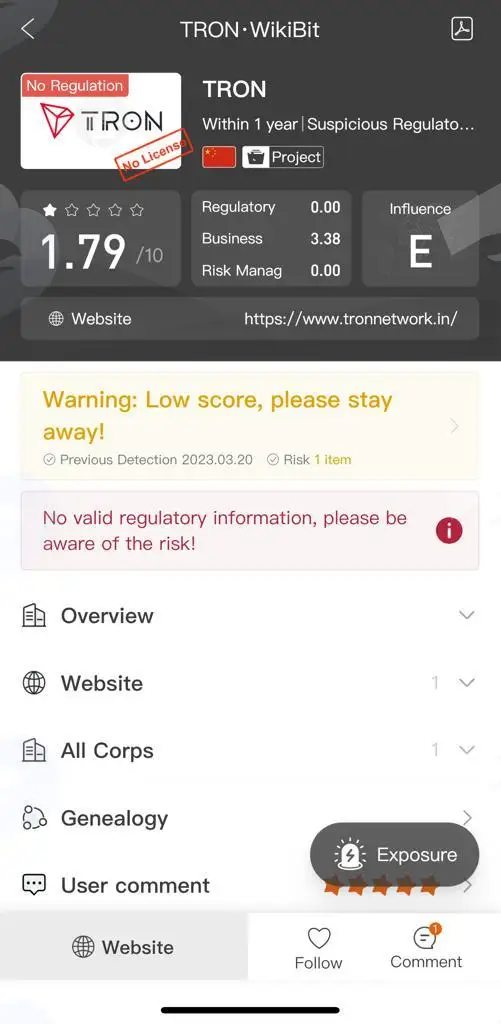Screen dimensions: 501x1024
Task: Expand the All Corps section
Action: coord(250,750)
